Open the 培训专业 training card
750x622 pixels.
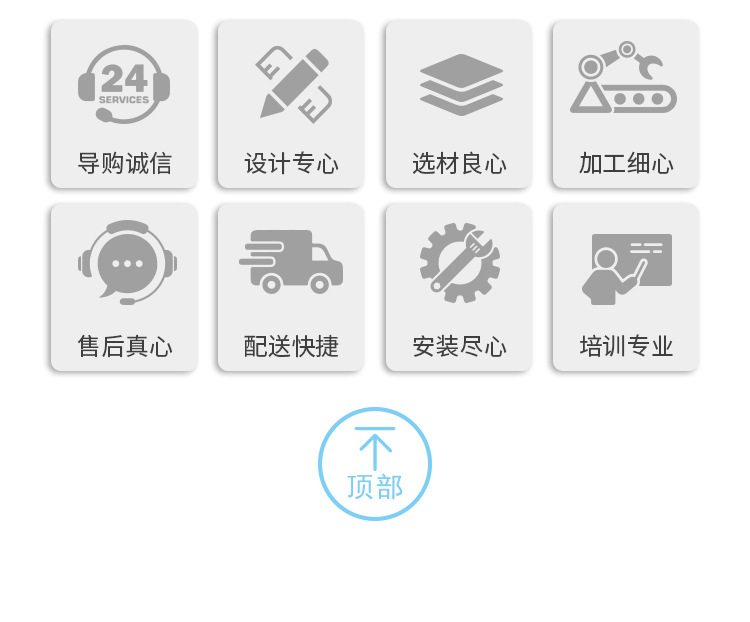pos(626,287)
